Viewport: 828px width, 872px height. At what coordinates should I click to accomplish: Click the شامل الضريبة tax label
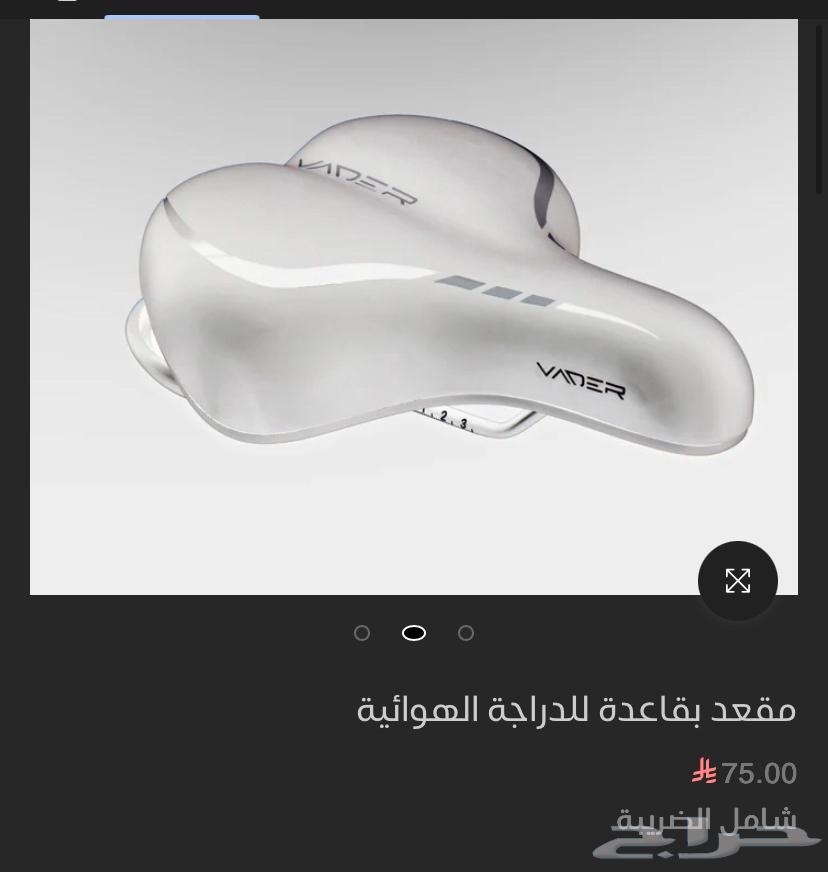tap(705, 818)
